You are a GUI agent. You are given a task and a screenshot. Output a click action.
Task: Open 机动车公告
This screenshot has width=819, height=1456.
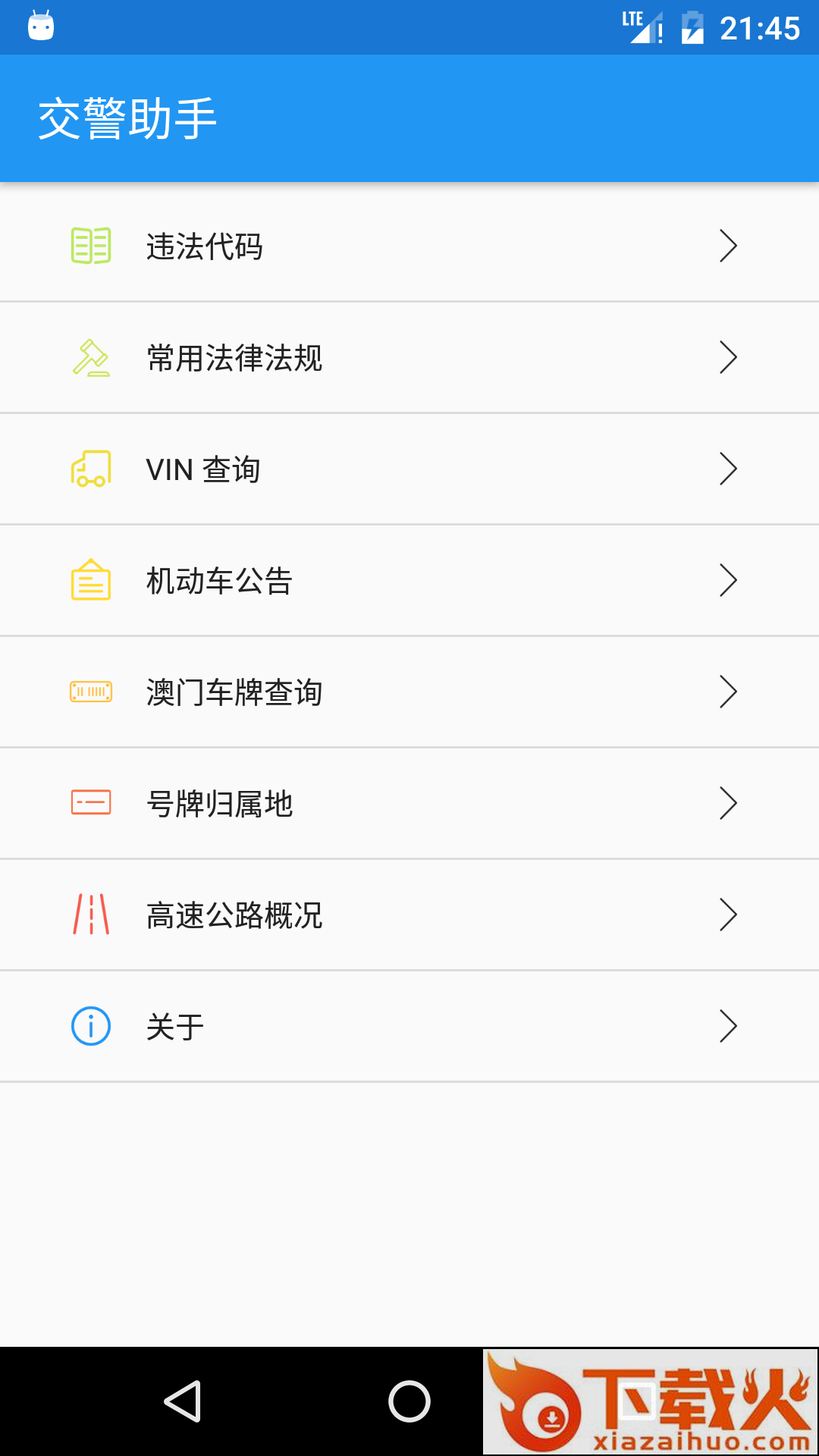[409, 580]
